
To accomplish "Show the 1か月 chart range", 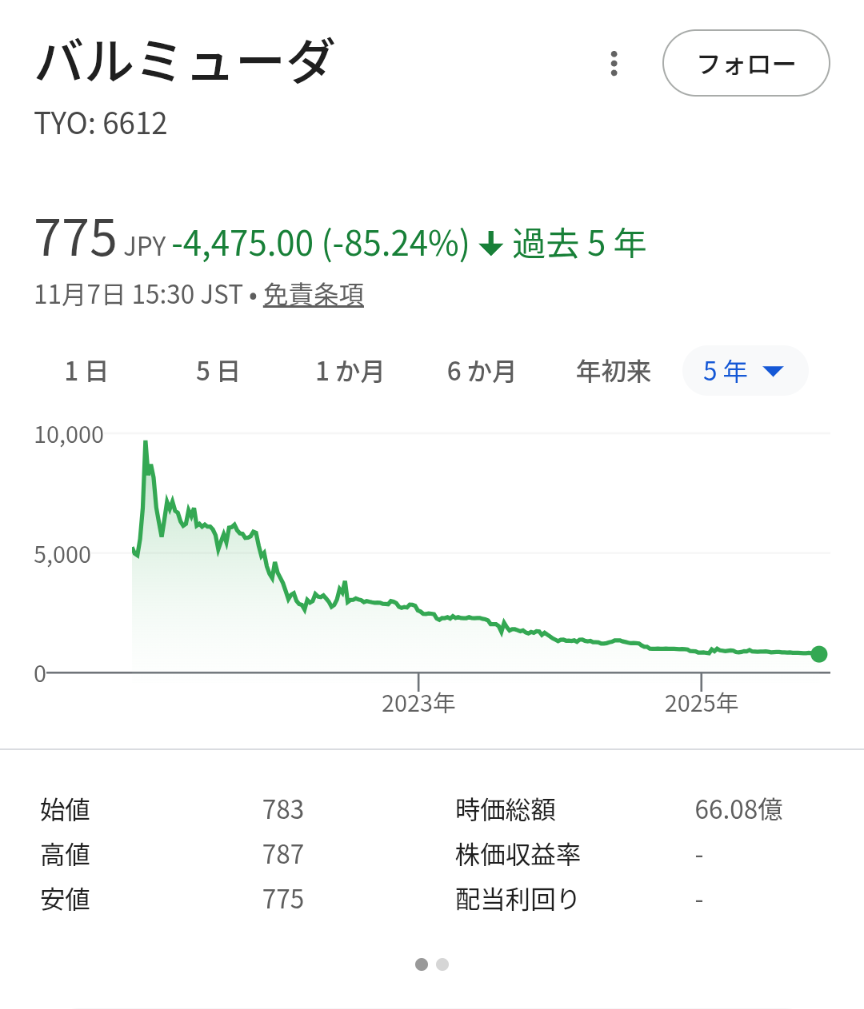I will coord(350,372).
